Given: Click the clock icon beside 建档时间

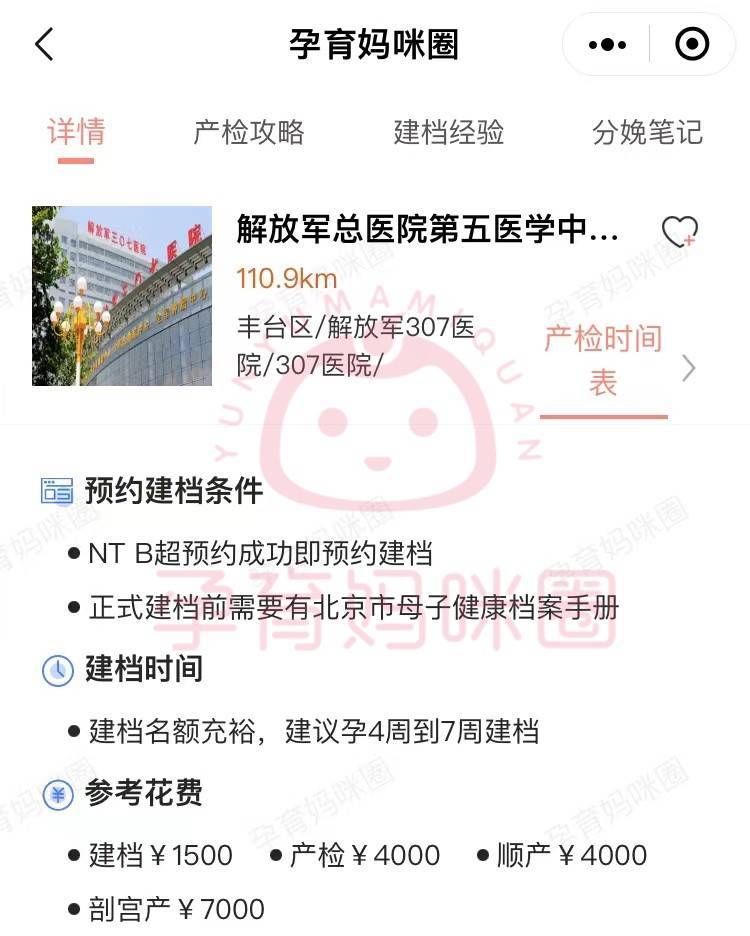Looking at the screenshot, I should click(x=57, y=671).
